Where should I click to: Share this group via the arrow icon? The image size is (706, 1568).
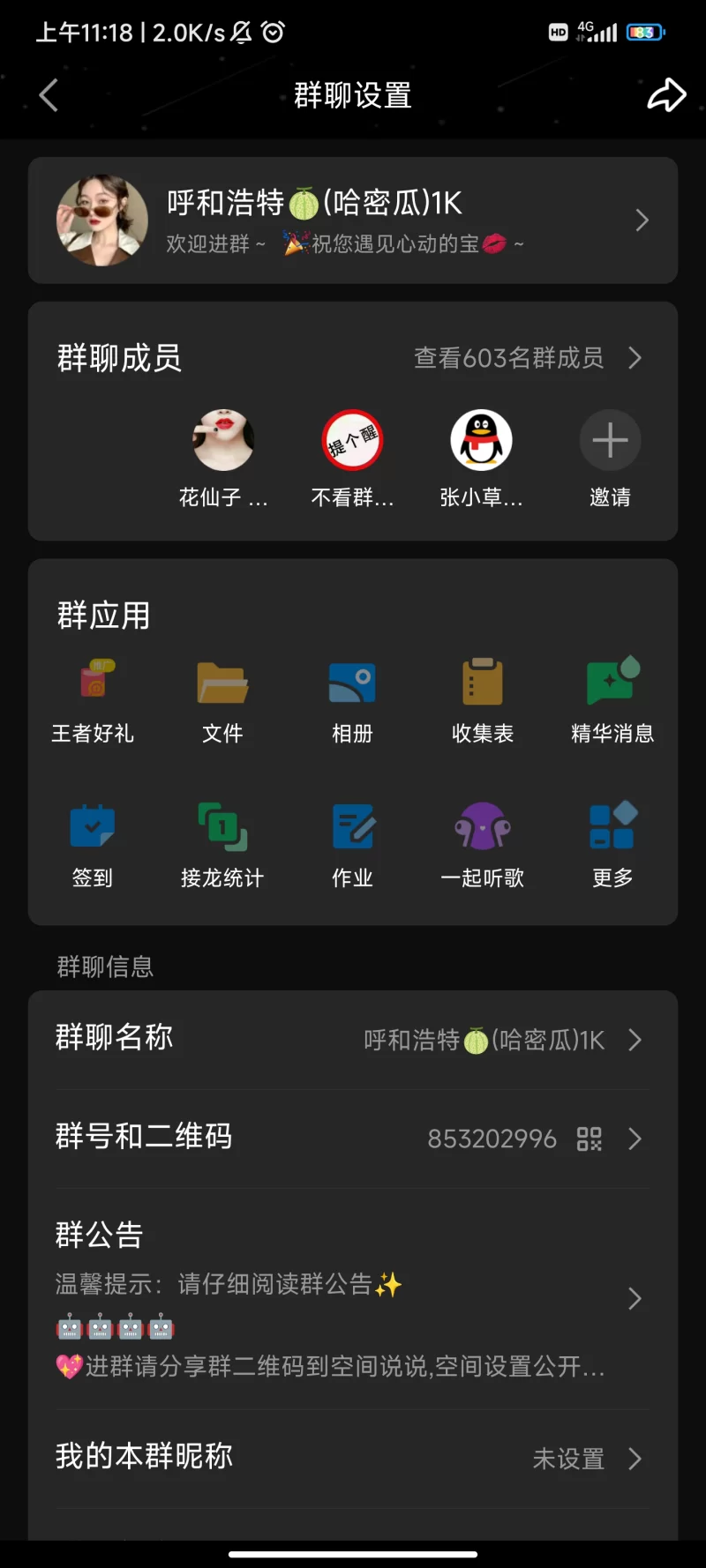[666, 95]
